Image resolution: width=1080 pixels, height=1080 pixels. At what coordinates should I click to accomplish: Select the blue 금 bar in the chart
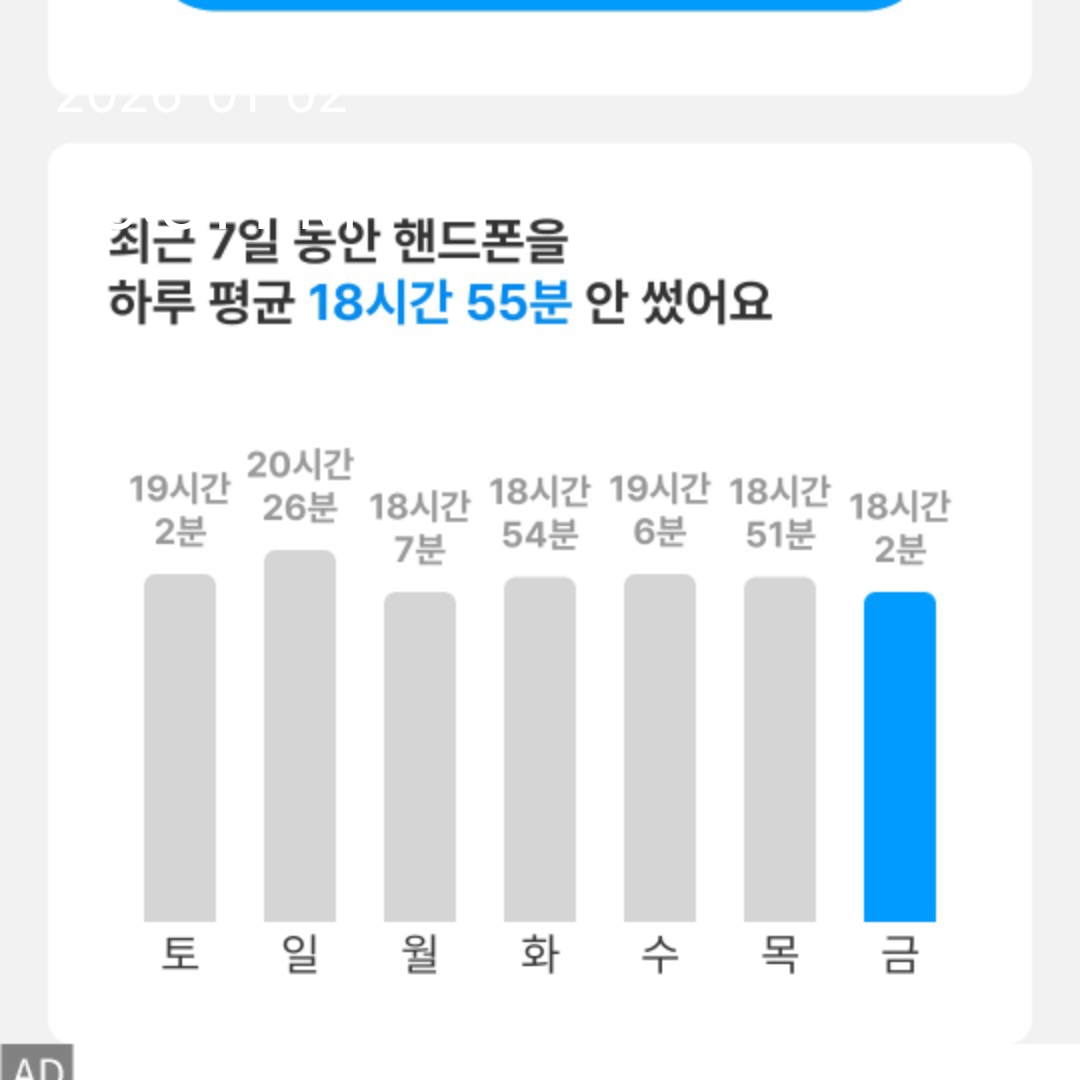tap(900, 756)
